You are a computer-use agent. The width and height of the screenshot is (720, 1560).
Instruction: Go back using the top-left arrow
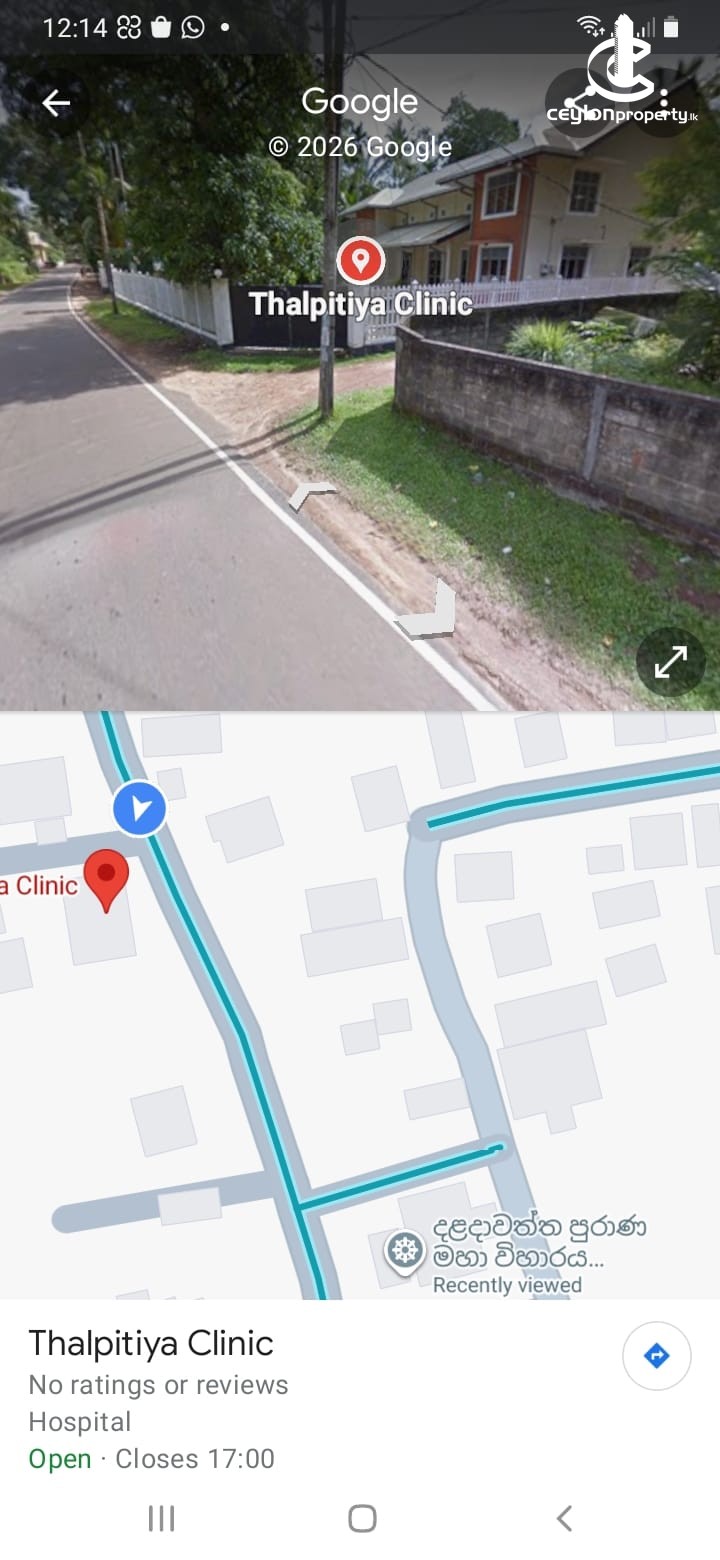click(56, 102)
